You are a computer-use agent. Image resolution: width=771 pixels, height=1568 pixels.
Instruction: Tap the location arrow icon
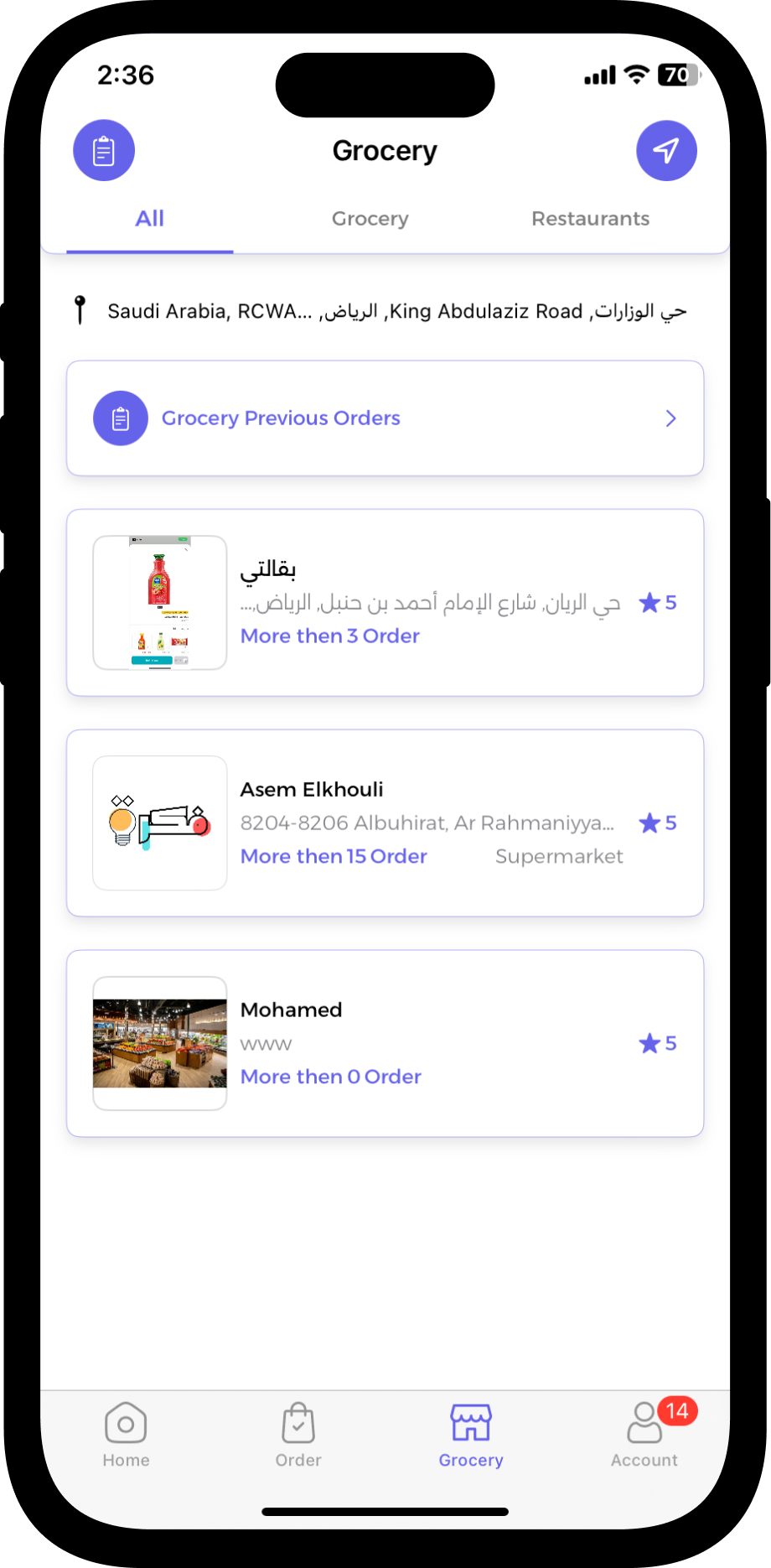click(666, 151)
